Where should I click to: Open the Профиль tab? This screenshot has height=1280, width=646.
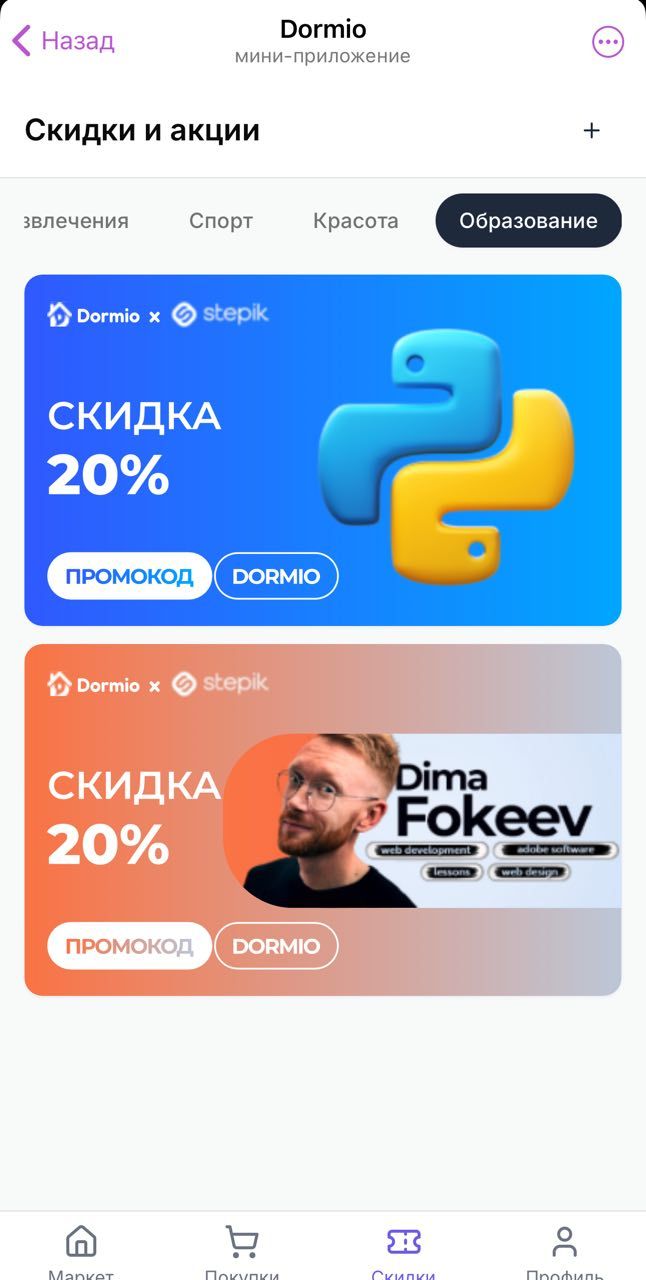tap(564, 1250)
